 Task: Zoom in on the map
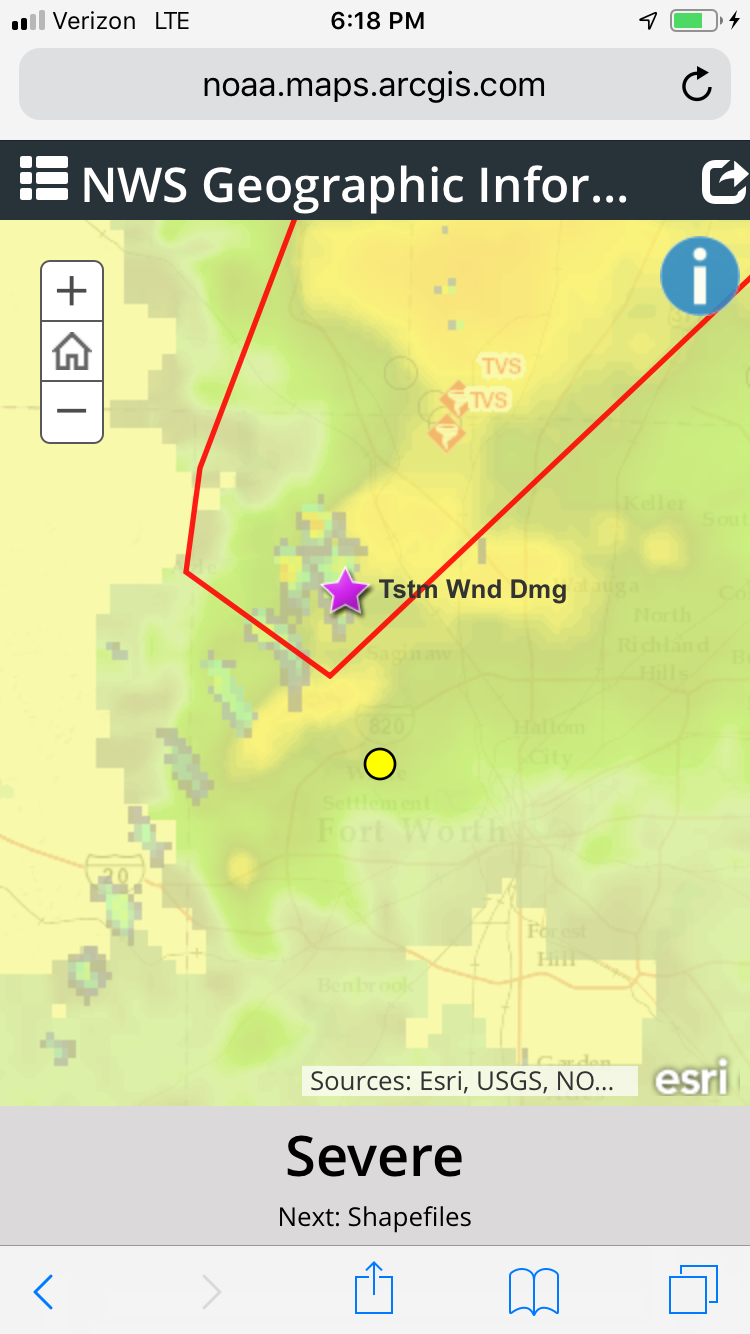72,292
